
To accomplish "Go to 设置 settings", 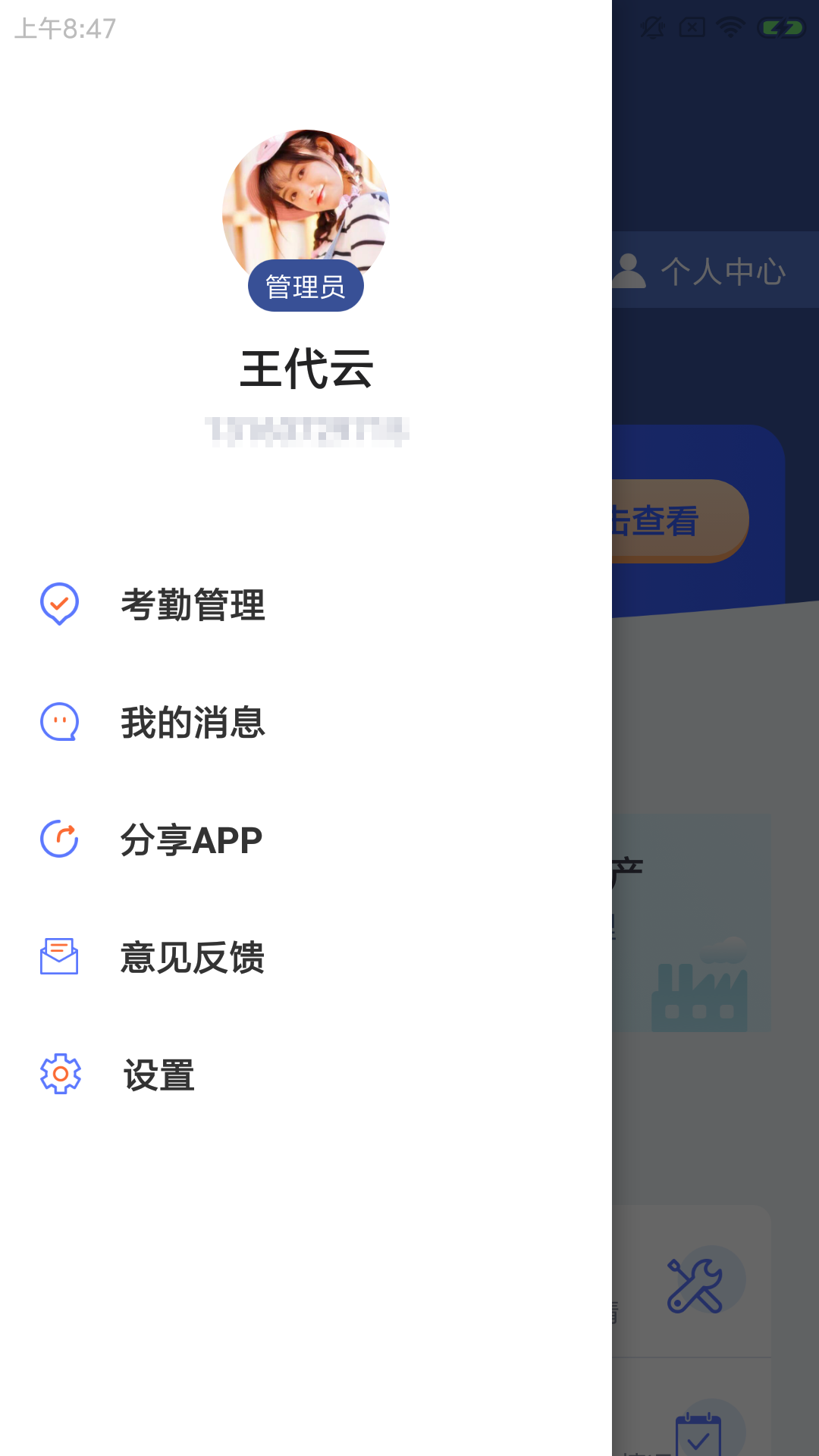I will pyautogui.click(x=306, y=1075).
